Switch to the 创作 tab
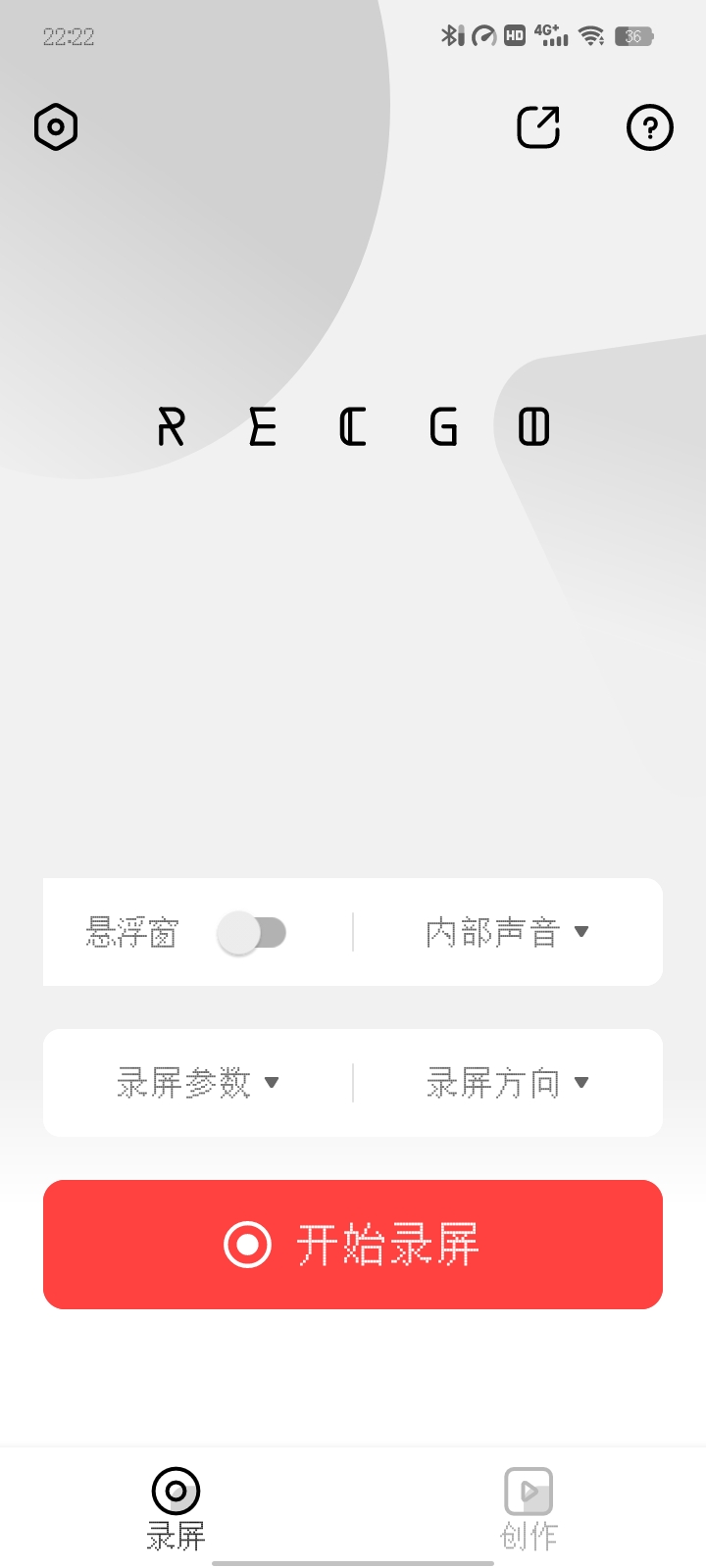The image size is (706, 1568). (529, 1507)
